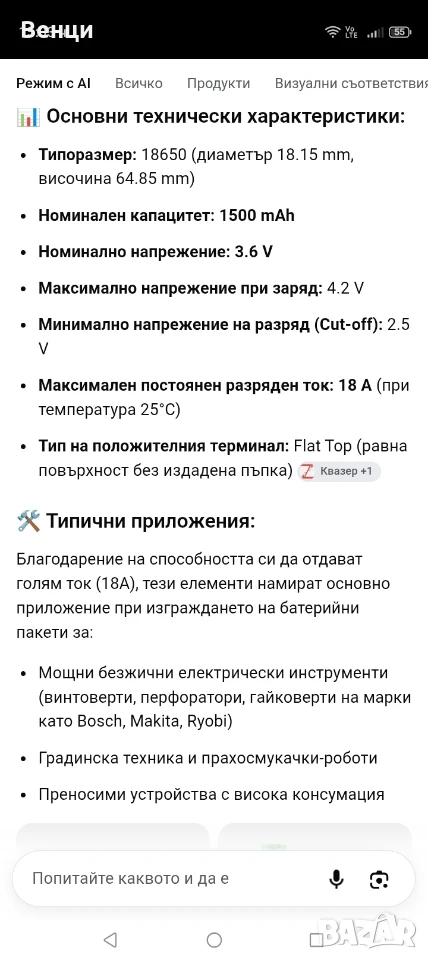The height and width of the screenshot is (960, 428).
Task: Open camera lens search
Action: pyautogui.click(x=380, y=880)
